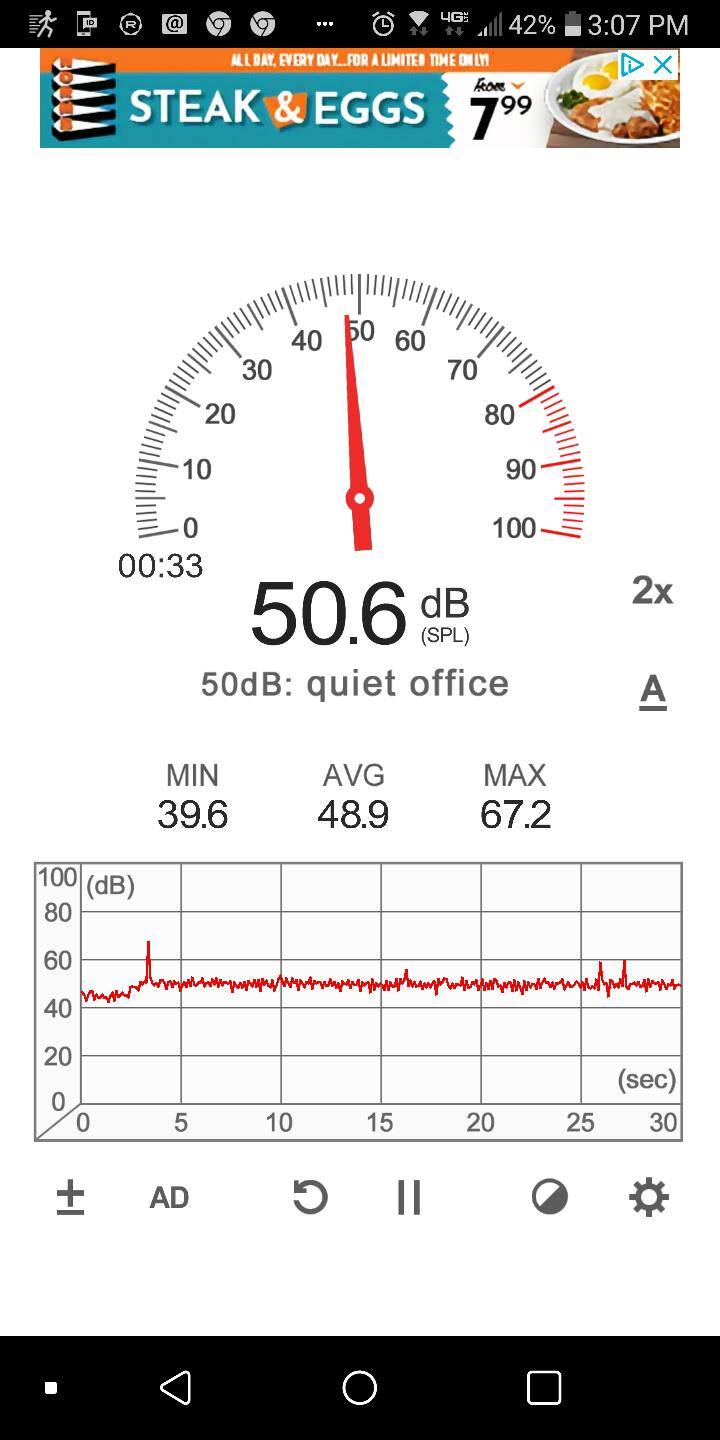The height and width of the screenshot is (1440, 720).
Task: Switch the A frequency weighting
Action: click(x=652, y=690)
